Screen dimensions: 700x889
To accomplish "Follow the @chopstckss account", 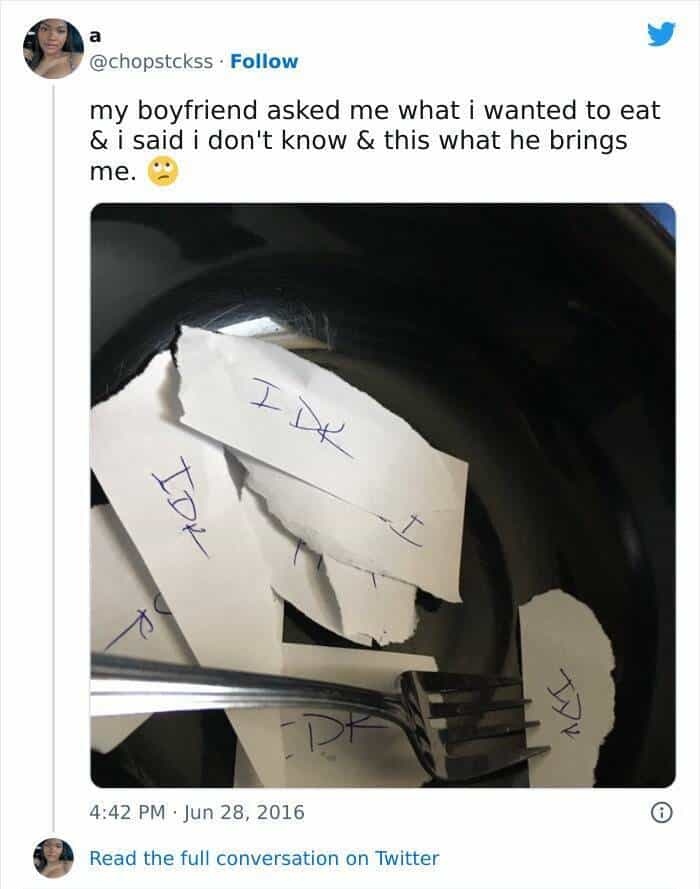I will (x=264, y=62).
